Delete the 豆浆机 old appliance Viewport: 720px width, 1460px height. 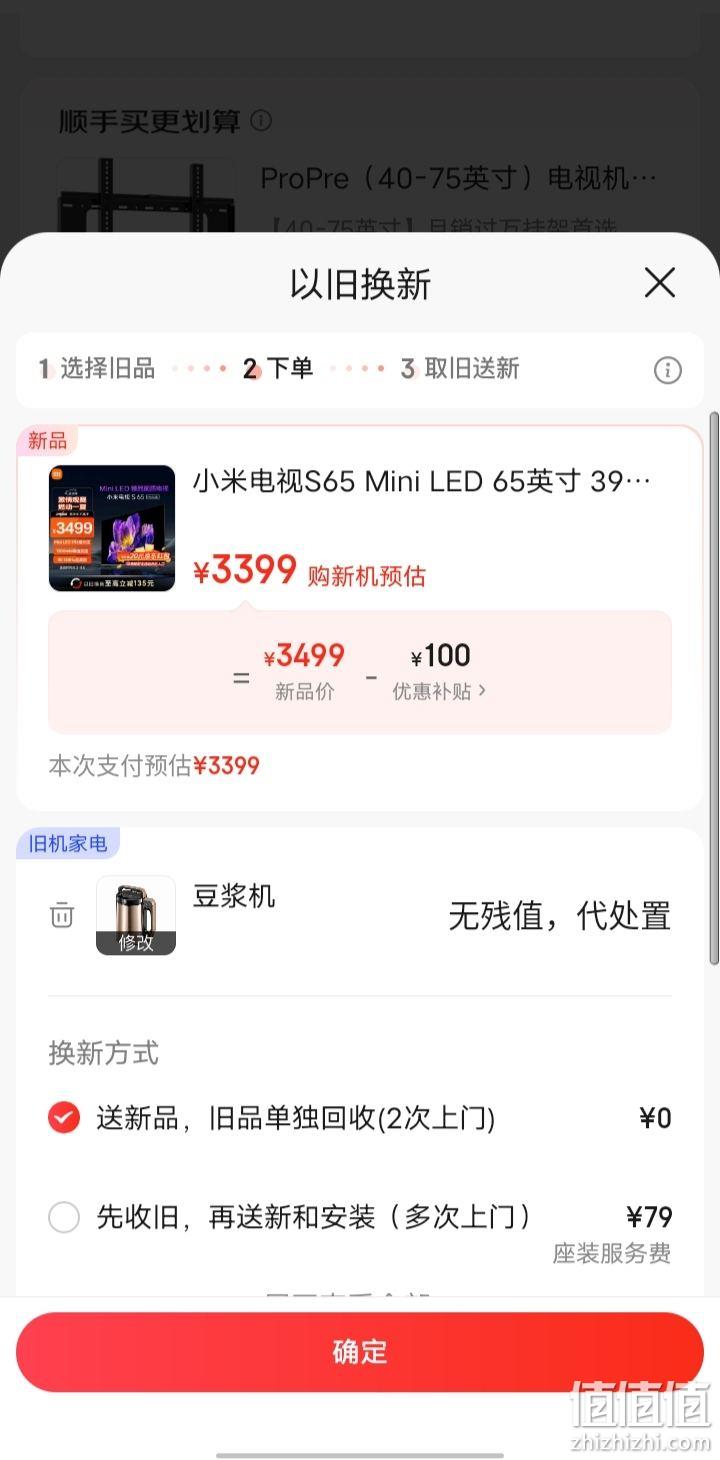62,915
